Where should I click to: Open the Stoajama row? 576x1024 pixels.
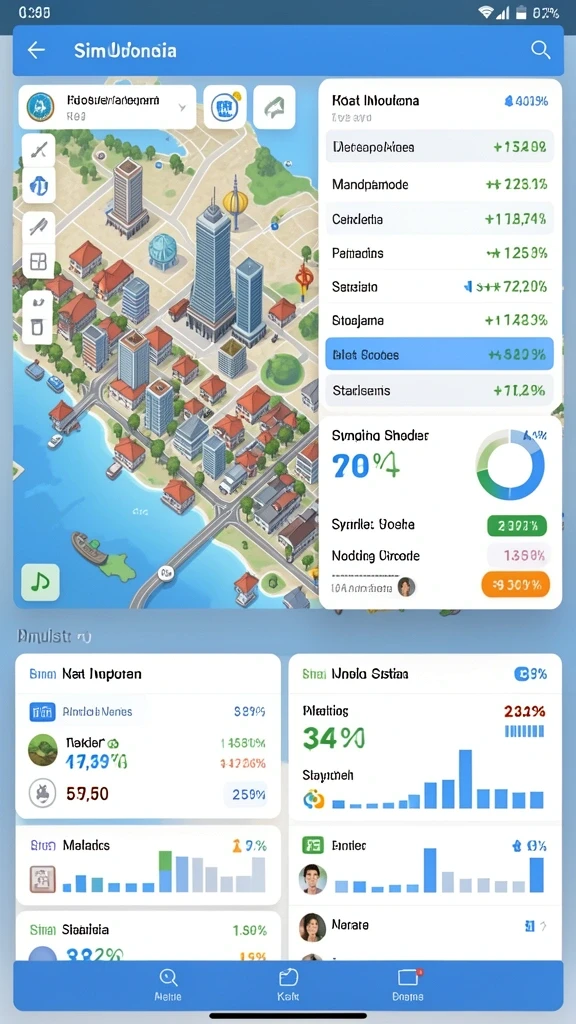coord(439,321)
